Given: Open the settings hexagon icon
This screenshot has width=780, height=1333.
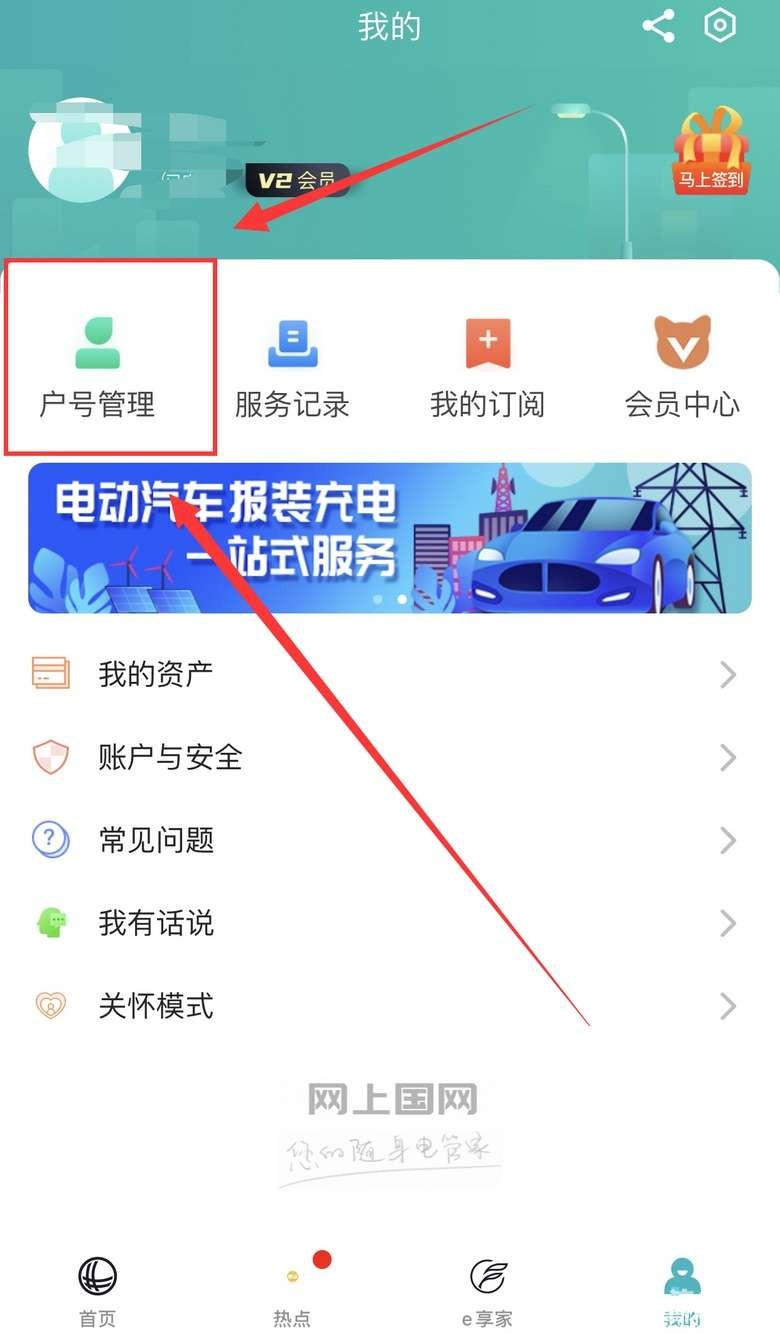Looking at the screenshot, I should (720, 26).
